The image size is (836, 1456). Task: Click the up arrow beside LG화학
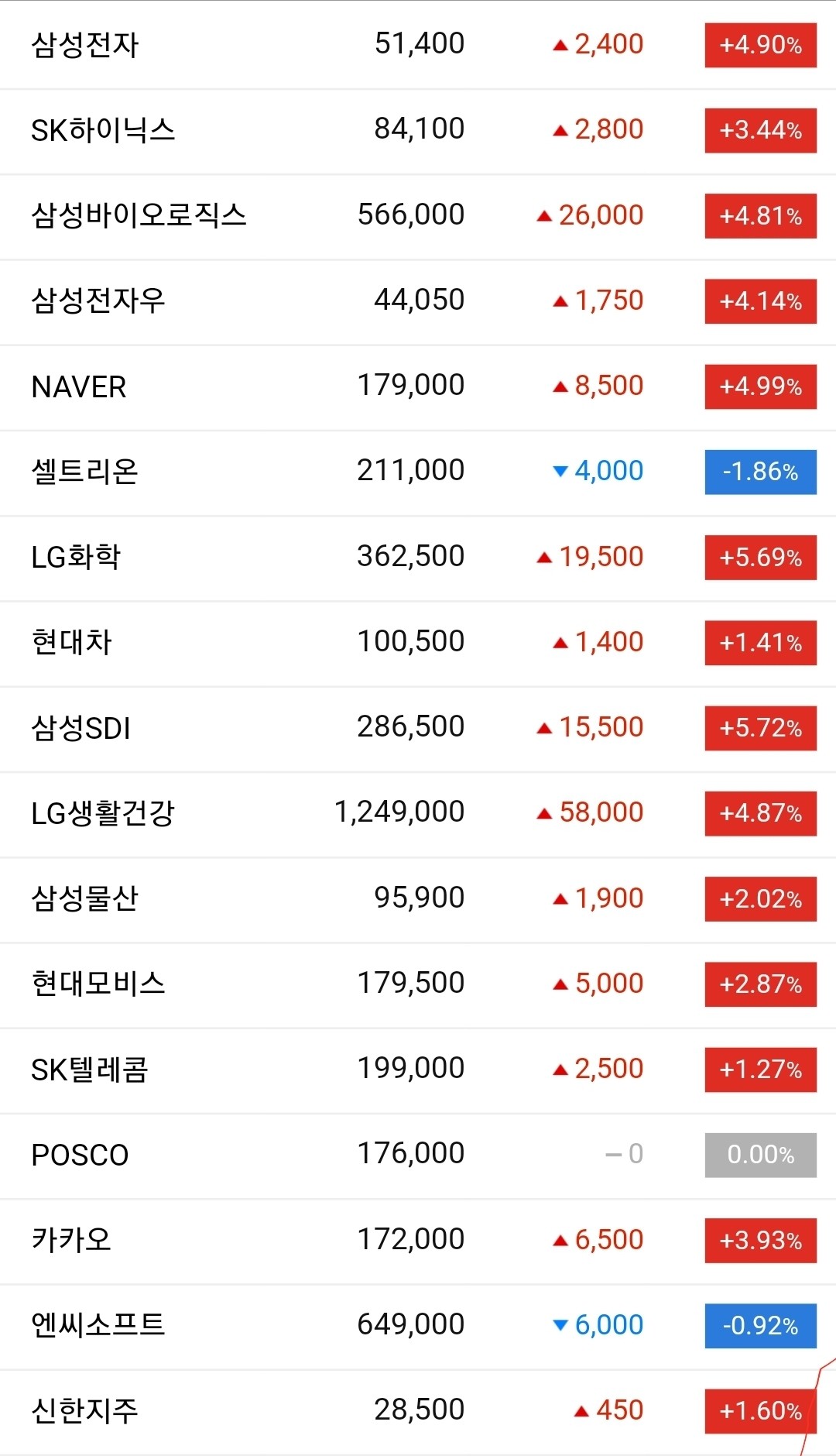tap(545, 556)
